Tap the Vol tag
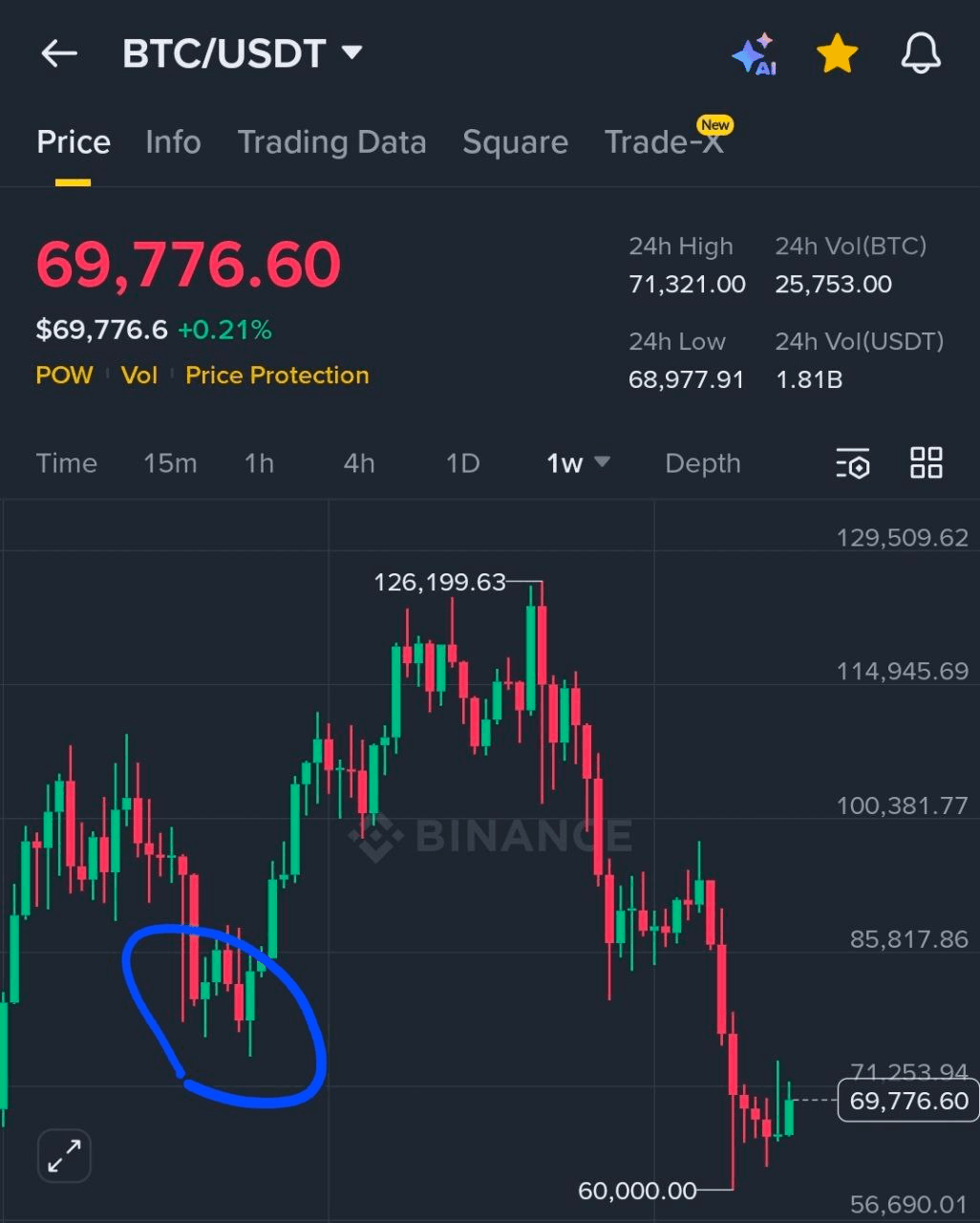Screen dimensions: 980x1223 (139, 375)
